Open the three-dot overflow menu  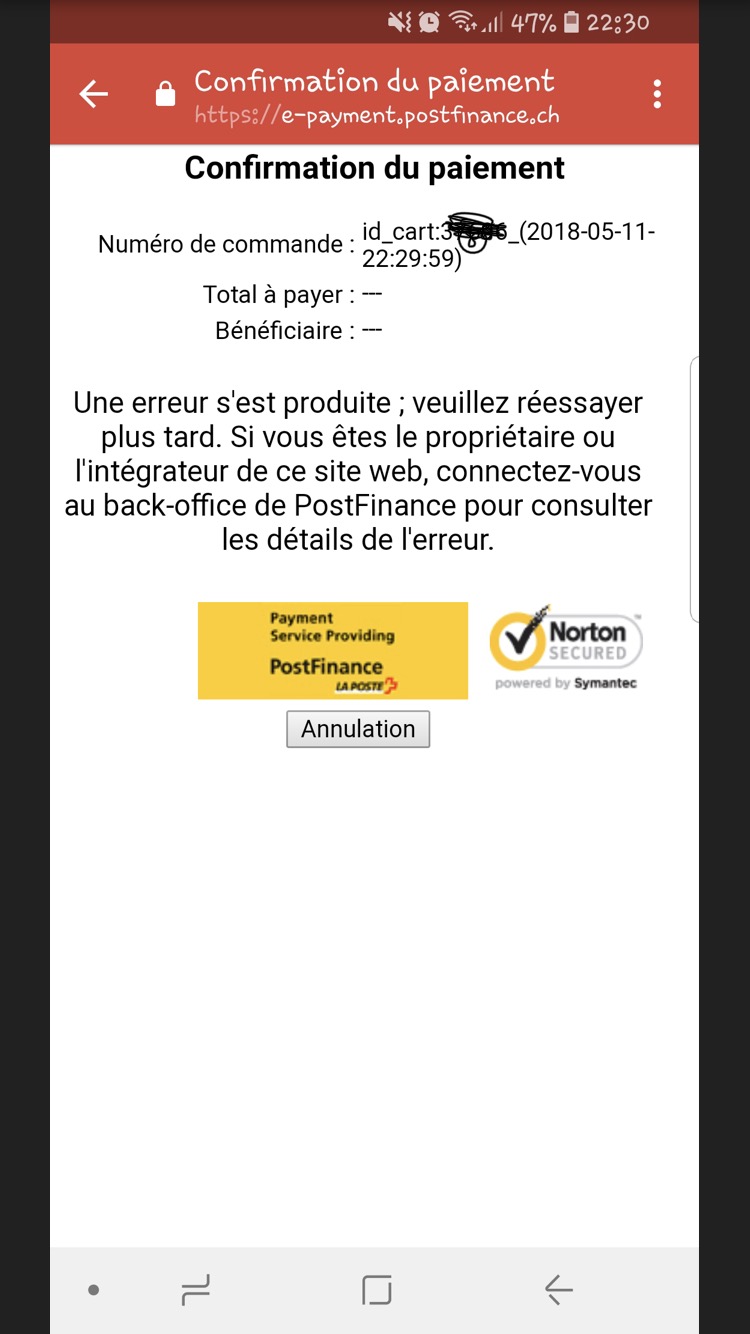coord(657,94)
